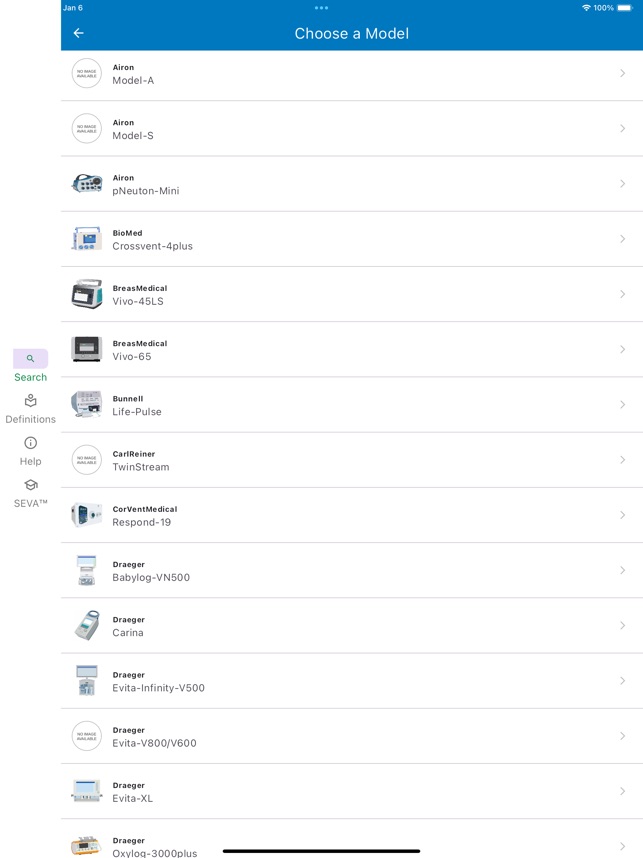Open Airon pNeuton-Mini model
Image resolution: width=643 pixels, height=858 pixels.
pyautogui.click(x=351, y=184)
